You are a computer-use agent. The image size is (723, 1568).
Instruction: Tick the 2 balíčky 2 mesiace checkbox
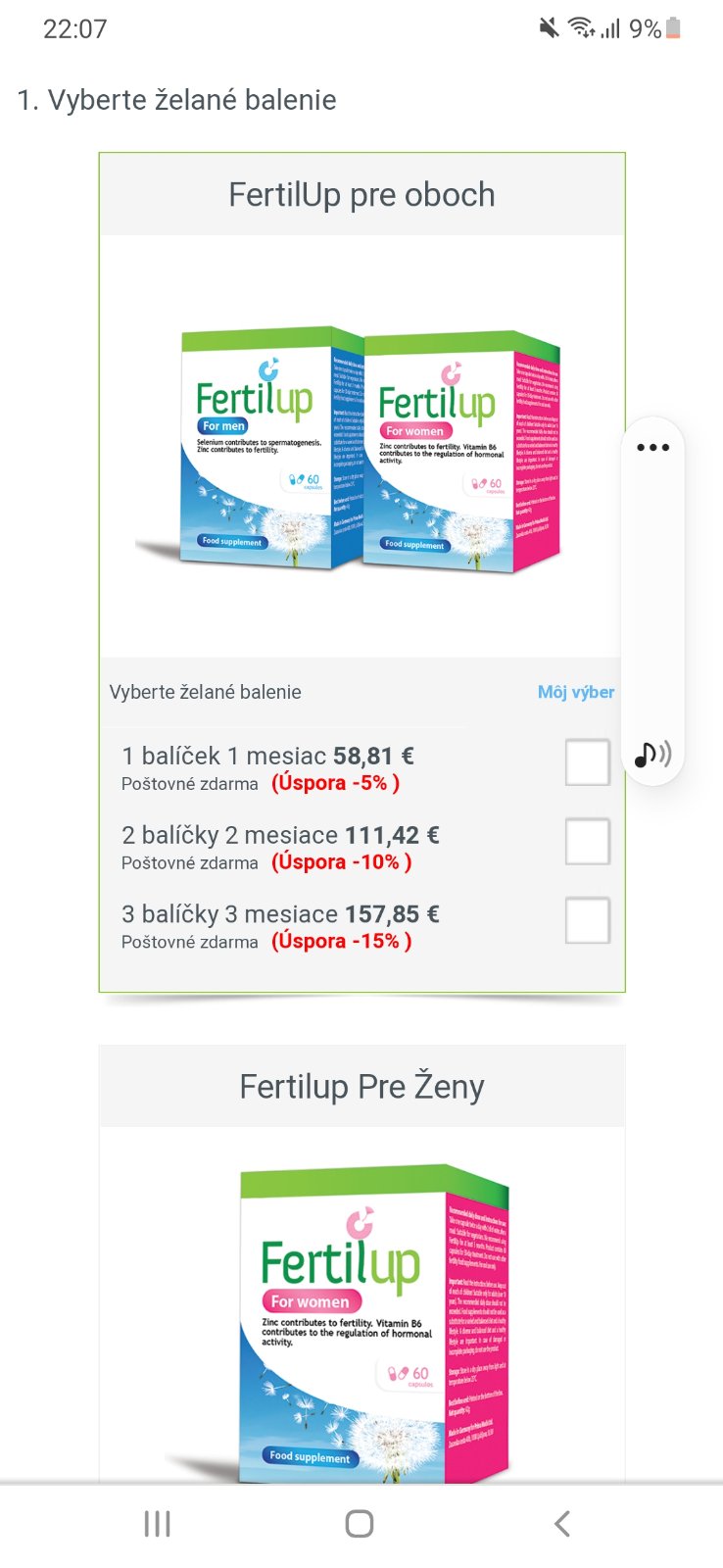point(588,842)
